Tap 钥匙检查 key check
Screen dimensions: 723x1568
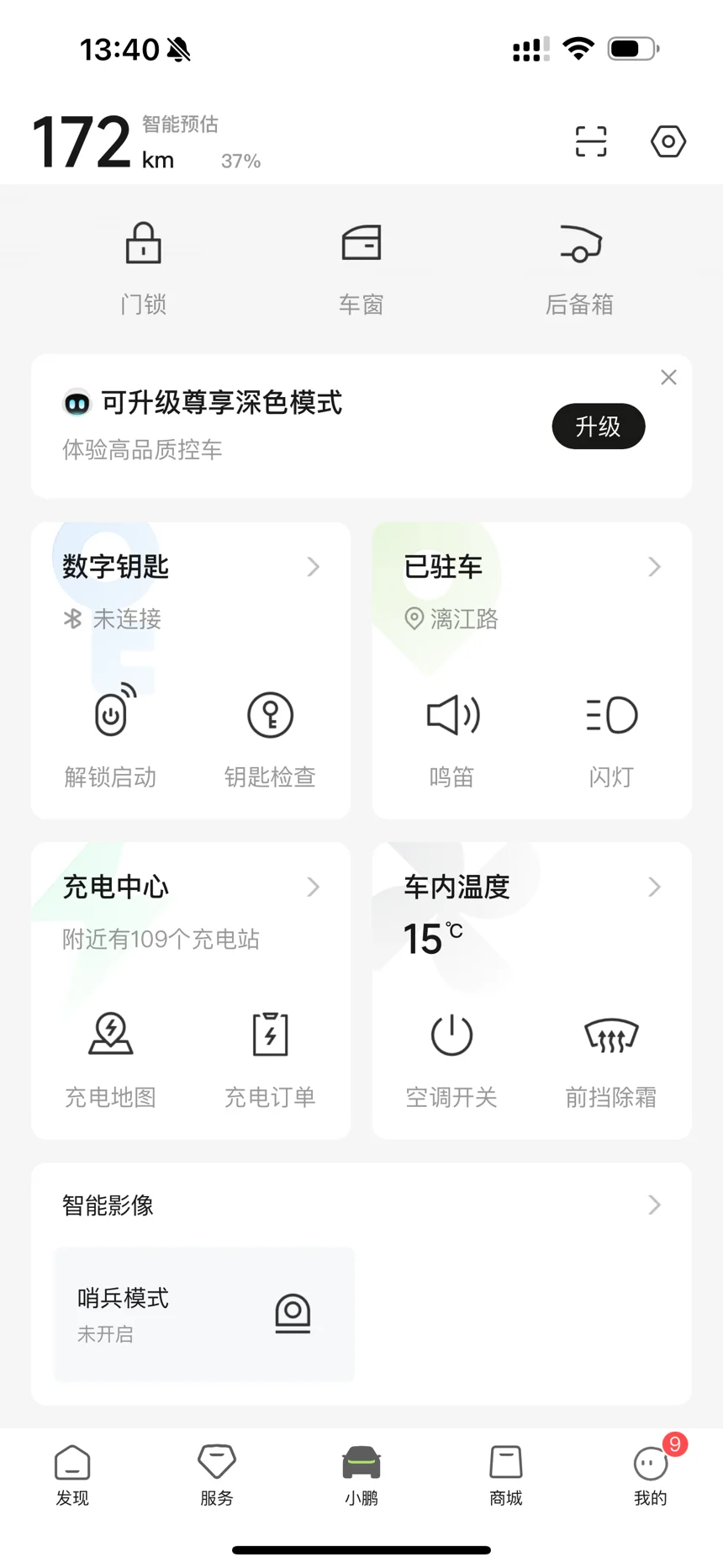tap(270, 736)
